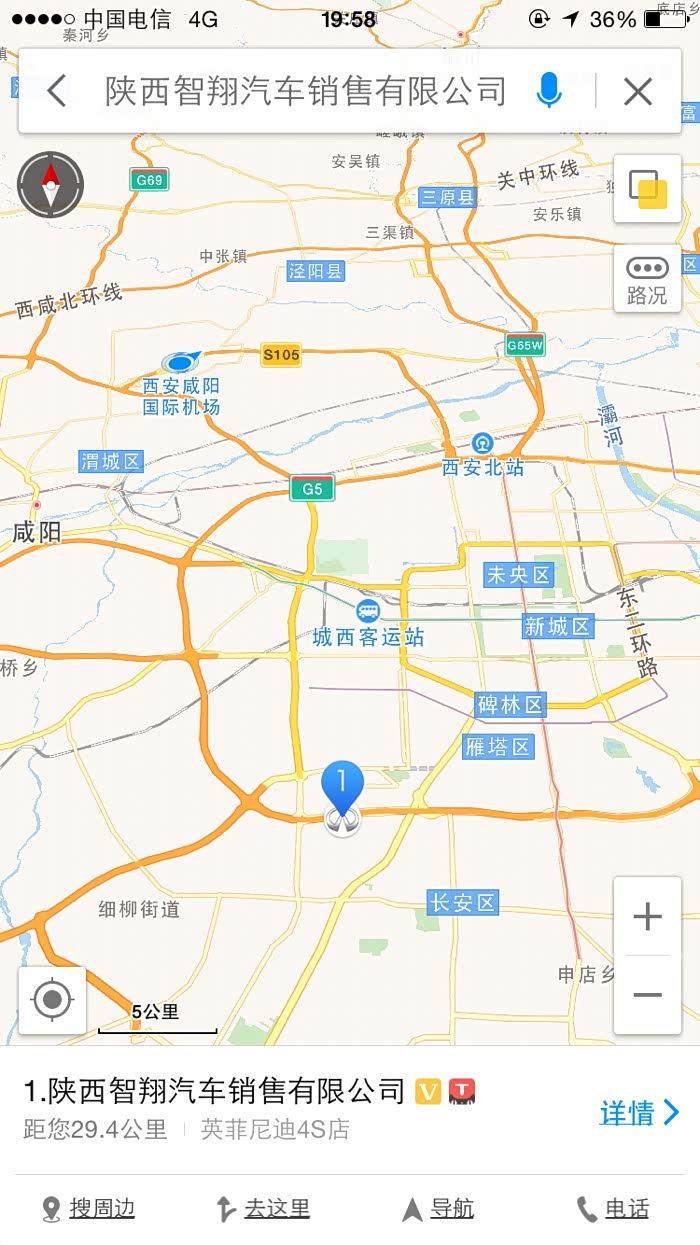Start 导航 navigation

pos(438,1209)
